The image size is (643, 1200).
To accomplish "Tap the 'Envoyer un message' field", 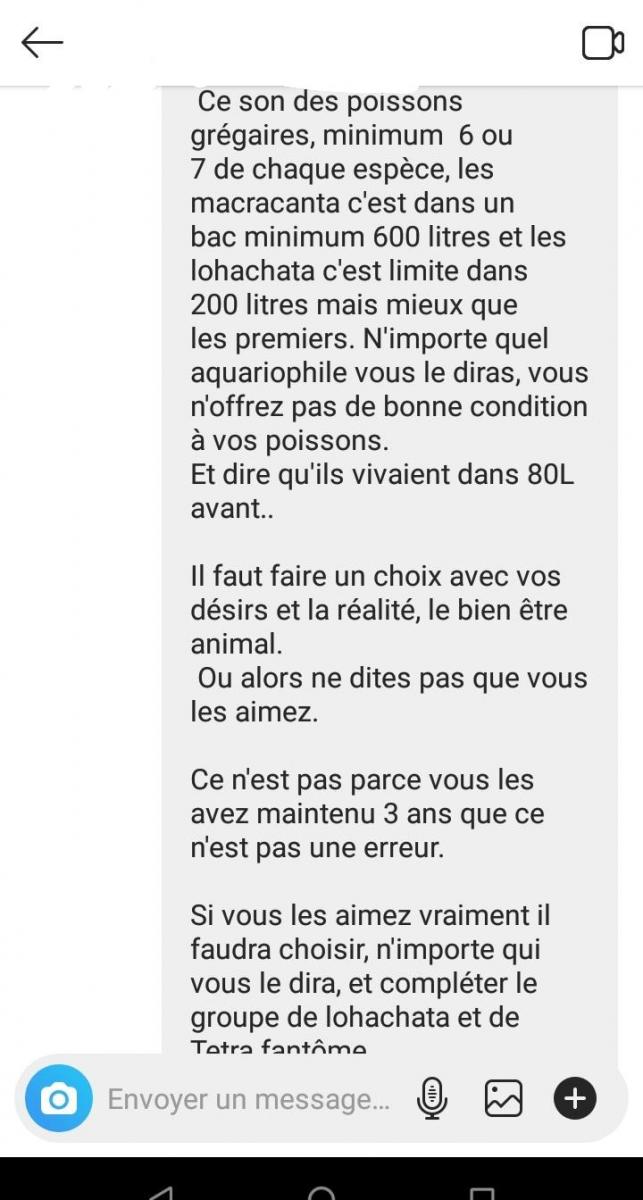I will (x=249, y=1099).
